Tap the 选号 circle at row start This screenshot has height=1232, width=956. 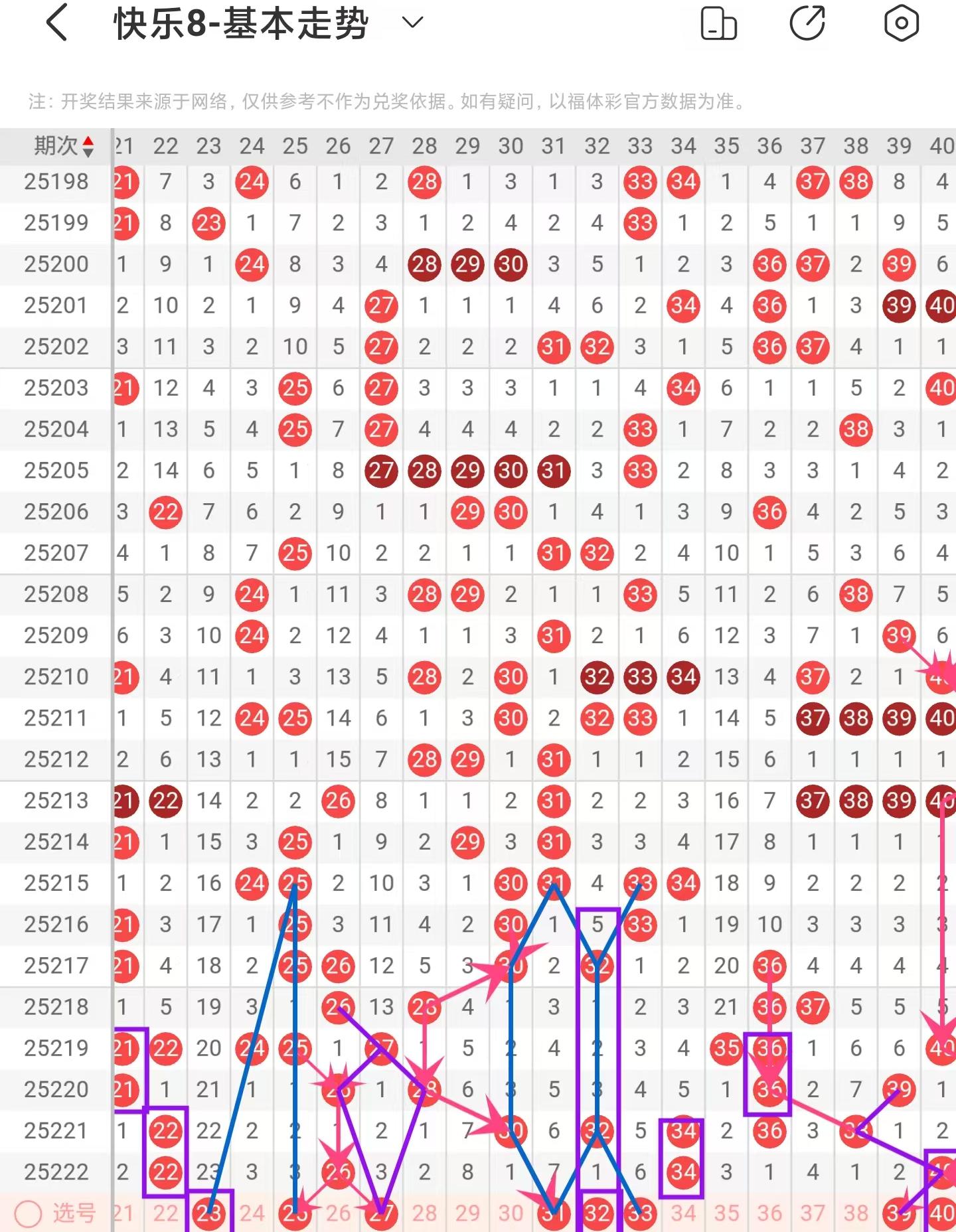29,1213
